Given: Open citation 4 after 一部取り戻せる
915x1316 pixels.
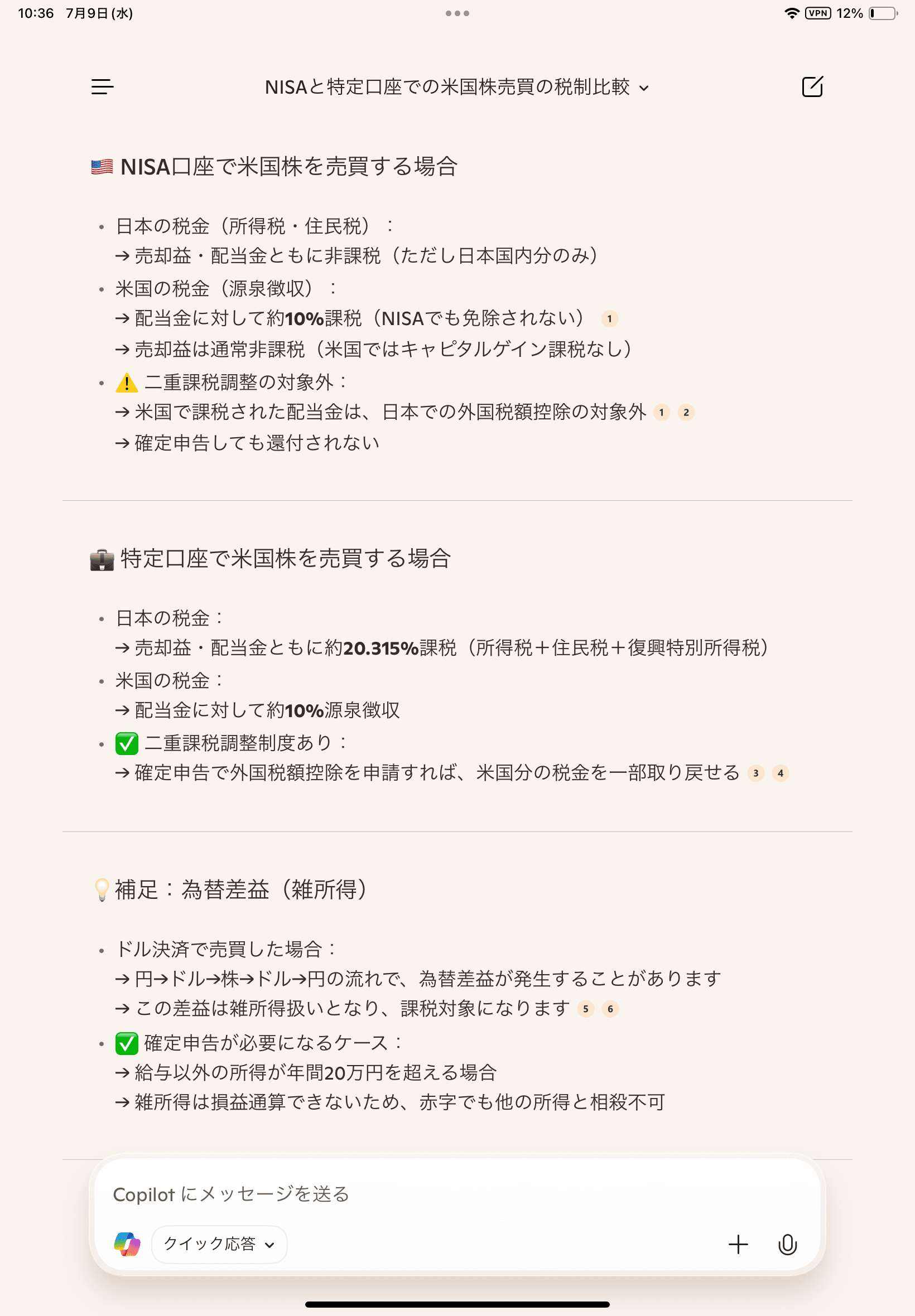Looking at the screenshot, I should [781, 773].
